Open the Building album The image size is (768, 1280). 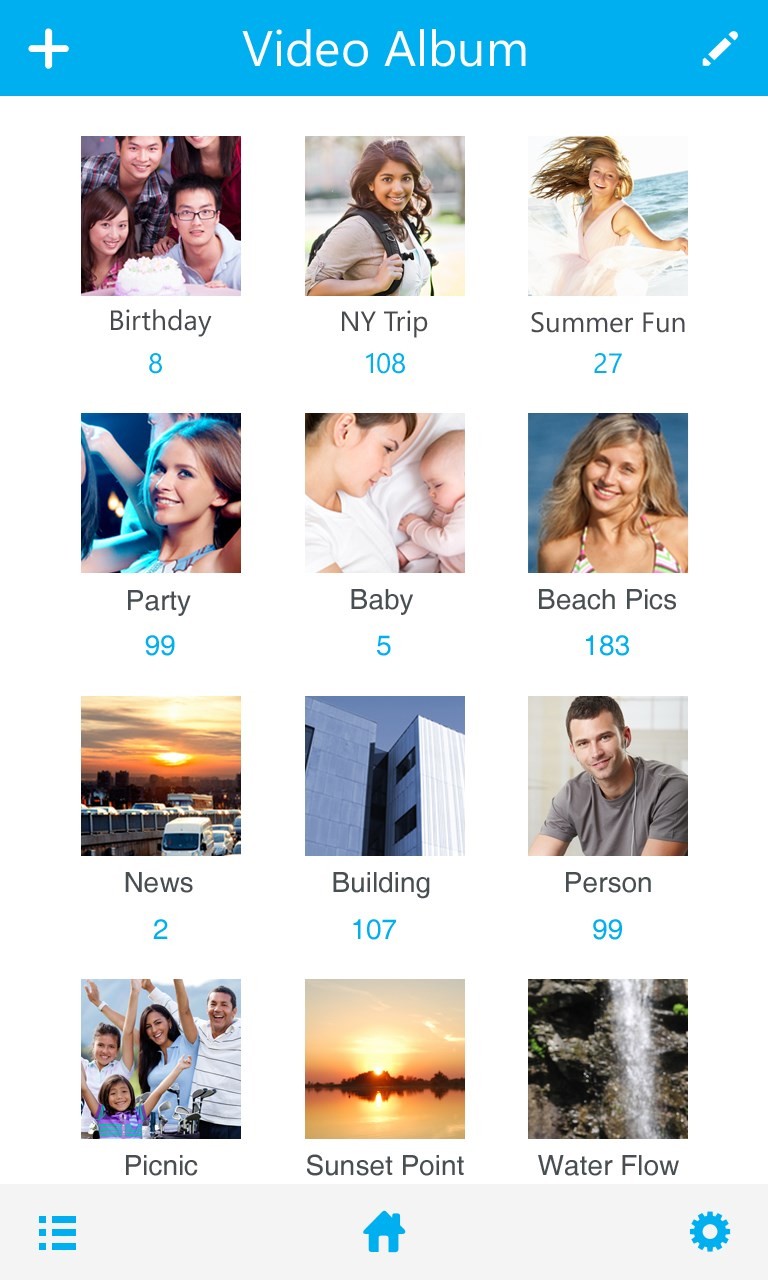(384, 776)
